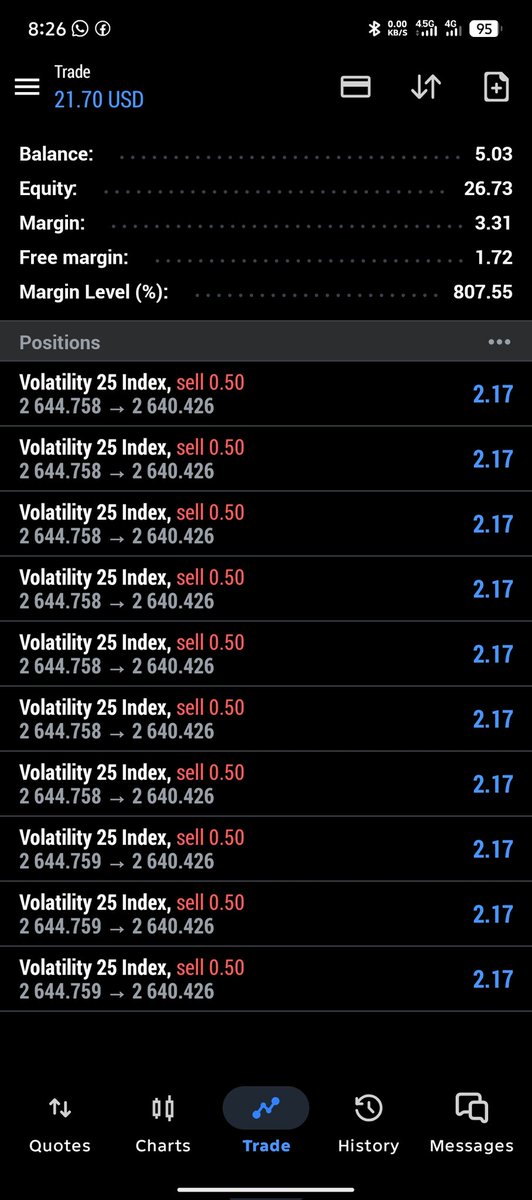The image size is (532, 1200).
Task: Select the Trade tab
Action: click(x=266, y=1124)
